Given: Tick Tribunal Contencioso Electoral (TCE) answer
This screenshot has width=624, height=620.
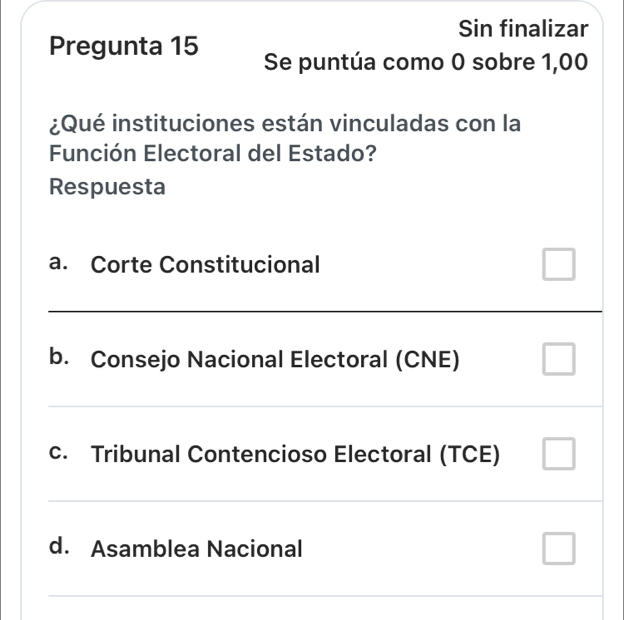Looking at the screenshot, I should 559,454.
